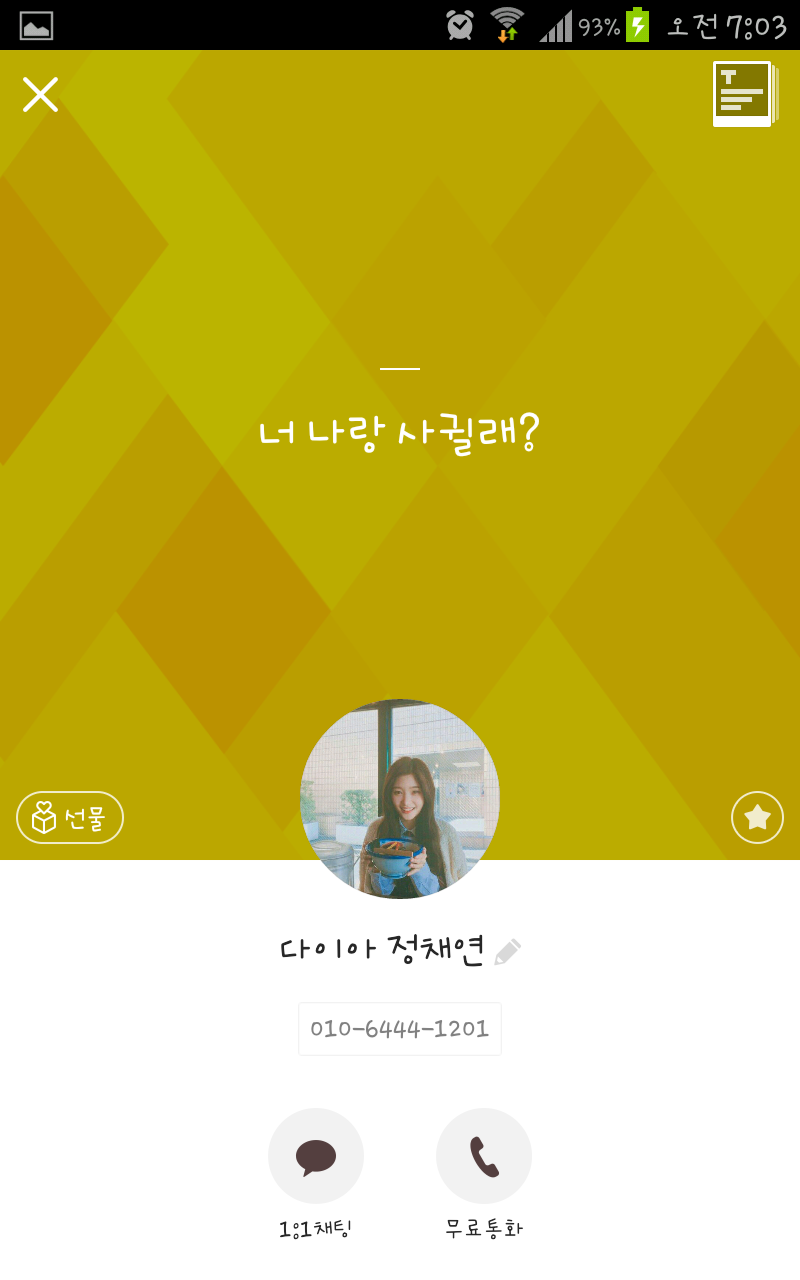Open the KakaoStory icon at top right

[745, 94]
